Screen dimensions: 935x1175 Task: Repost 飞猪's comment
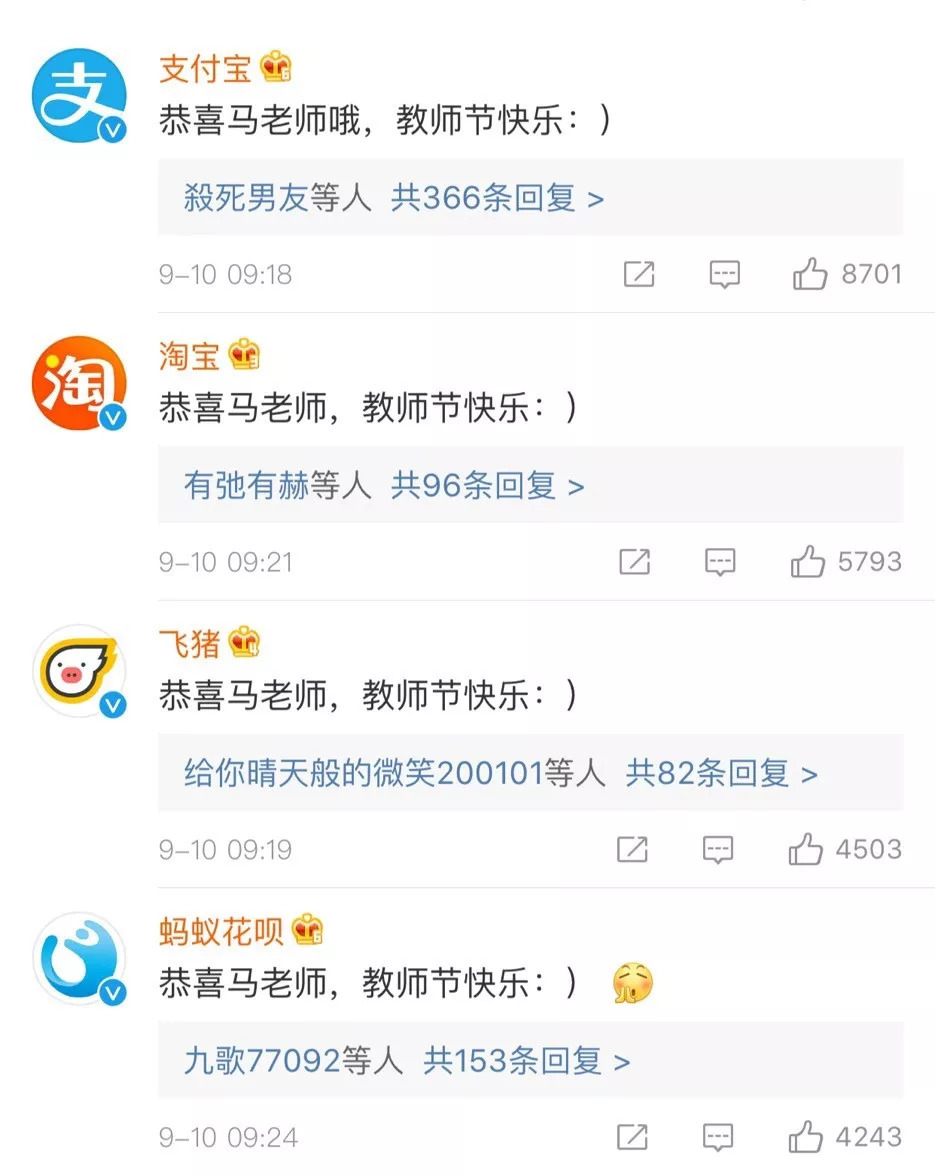pyautogui.click(x=632, y=850)
